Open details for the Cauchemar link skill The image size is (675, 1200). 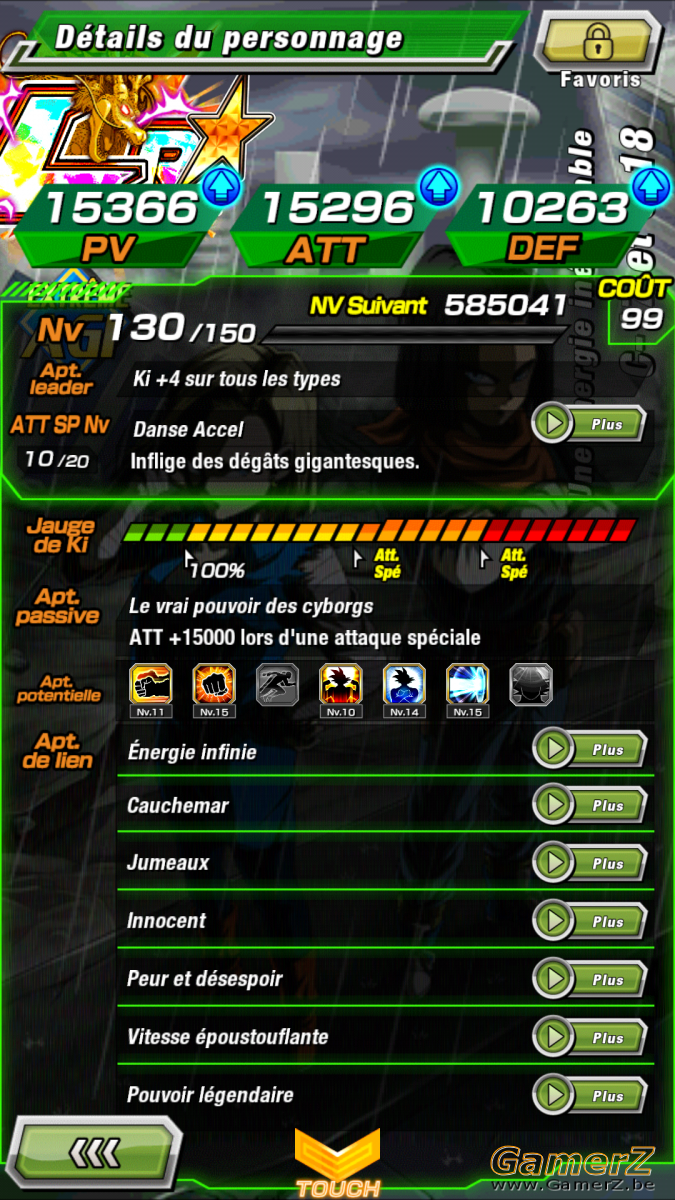[x=589, y=805]
